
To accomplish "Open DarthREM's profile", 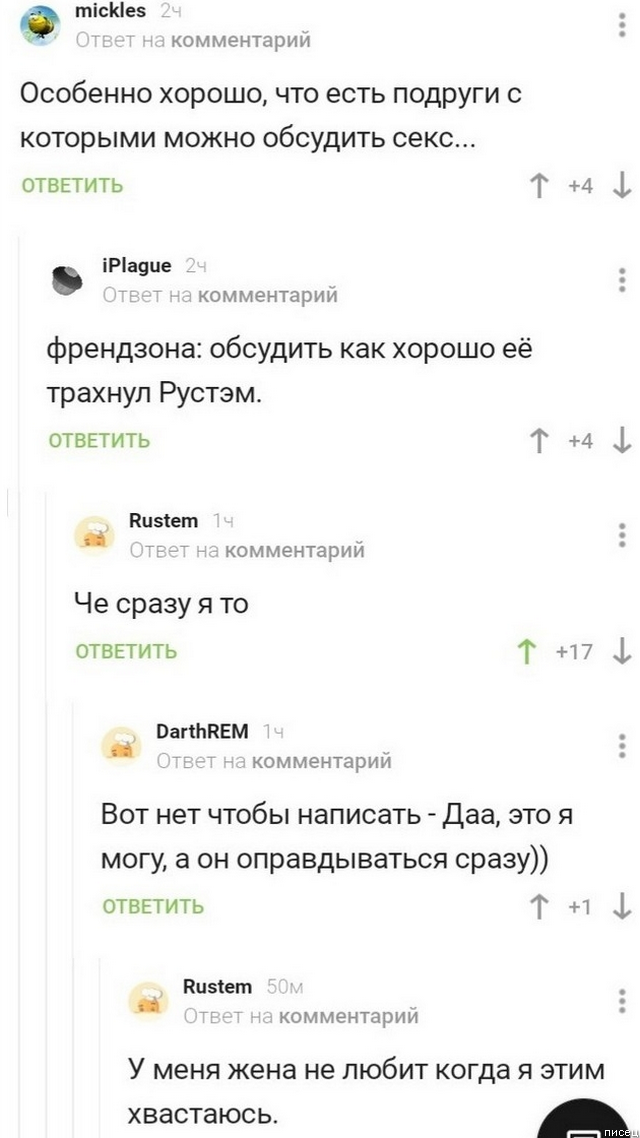I will (202, 732).
